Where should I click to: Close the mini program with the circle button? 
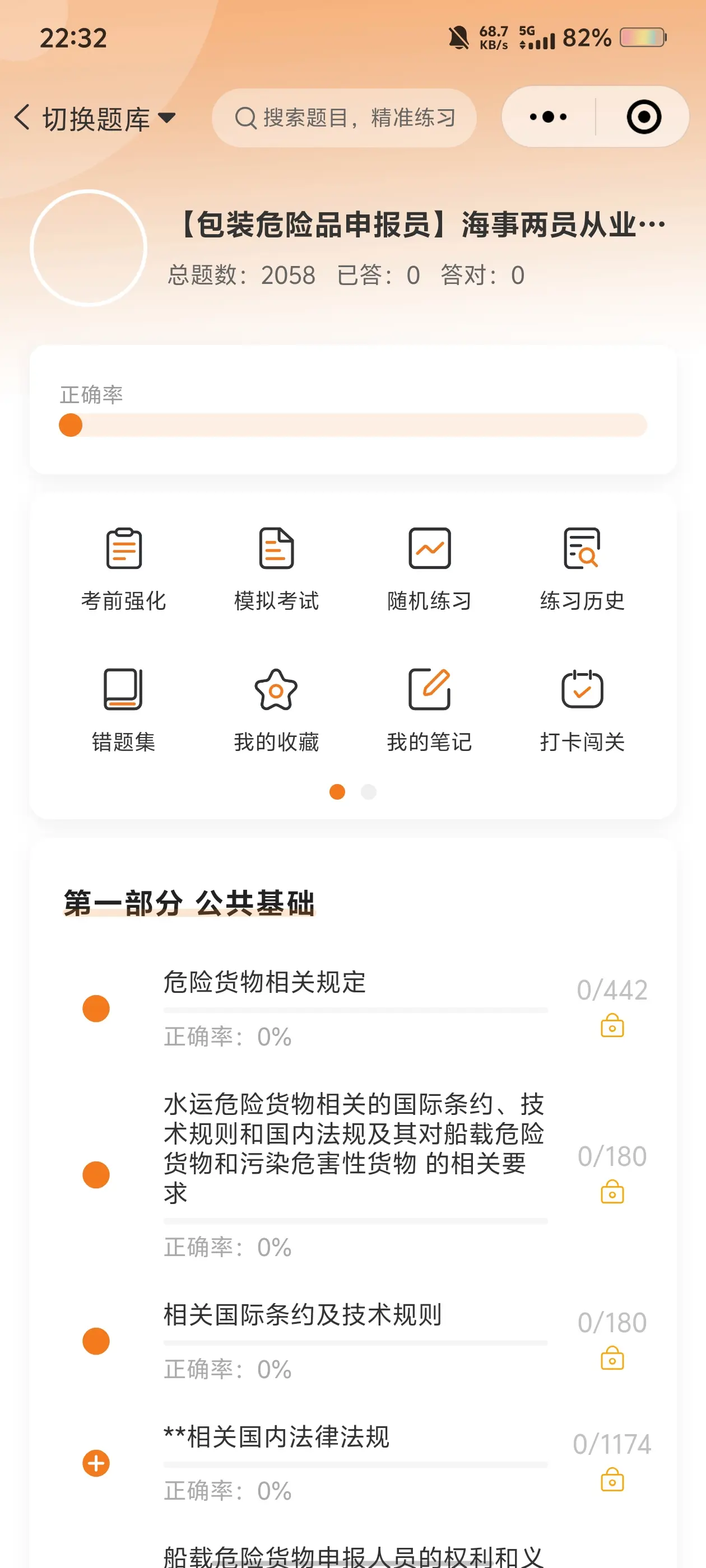(x=643, y=117)
